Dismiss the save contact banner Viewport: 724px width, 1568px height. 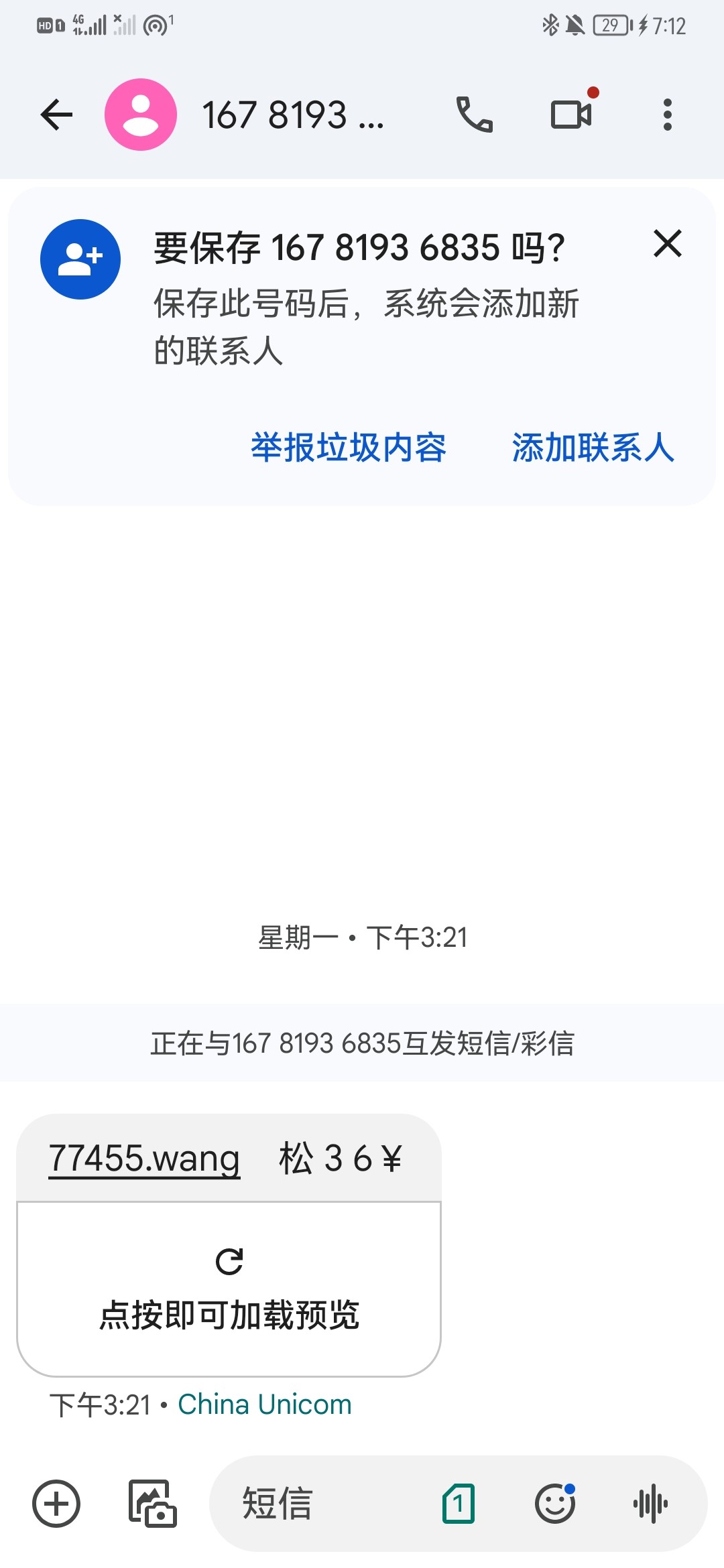[667, 244]
